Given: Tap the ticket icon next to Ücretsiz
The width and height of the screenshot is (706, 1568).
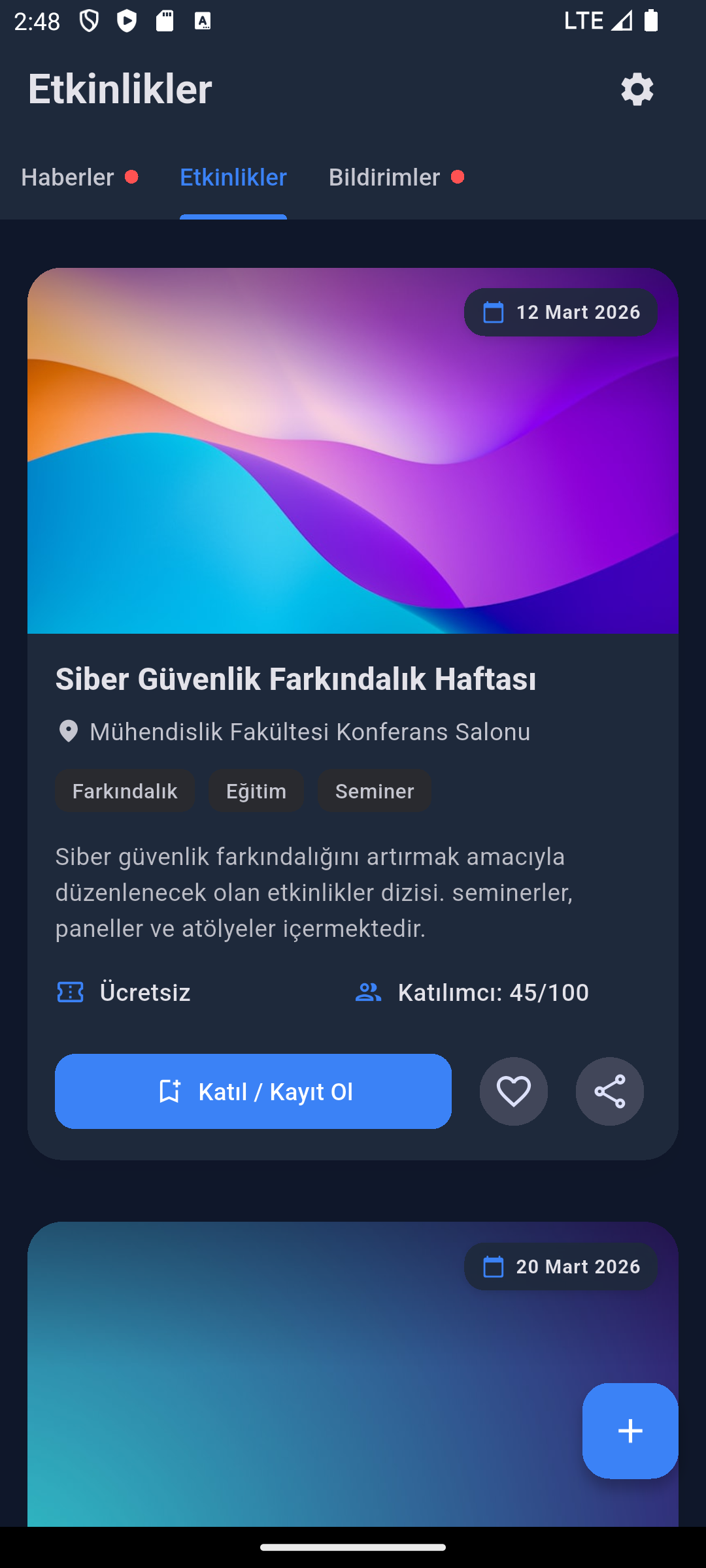Looking at the screenshot, I should (70, 992).
